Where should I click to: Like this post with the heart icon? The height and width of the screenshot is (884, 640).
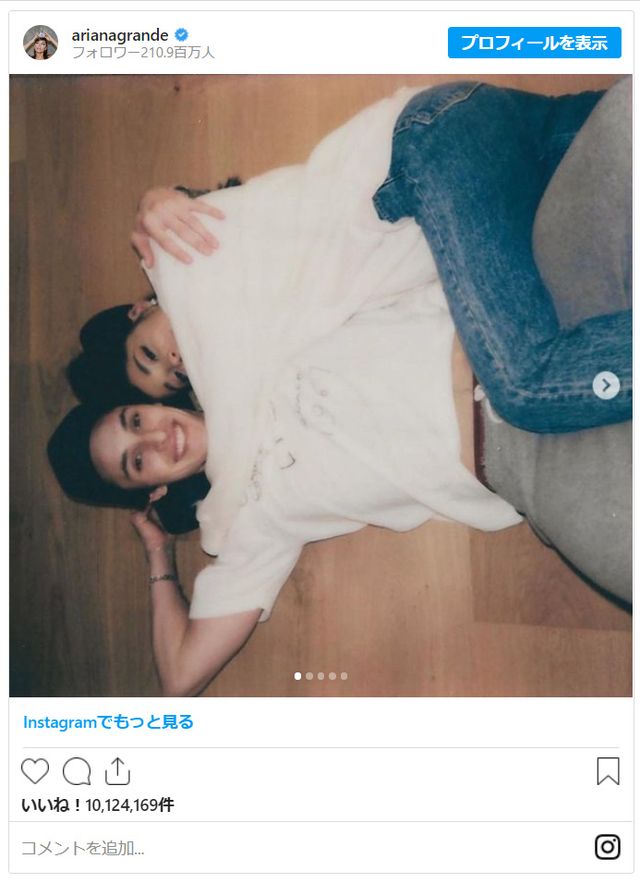[35, 771]
